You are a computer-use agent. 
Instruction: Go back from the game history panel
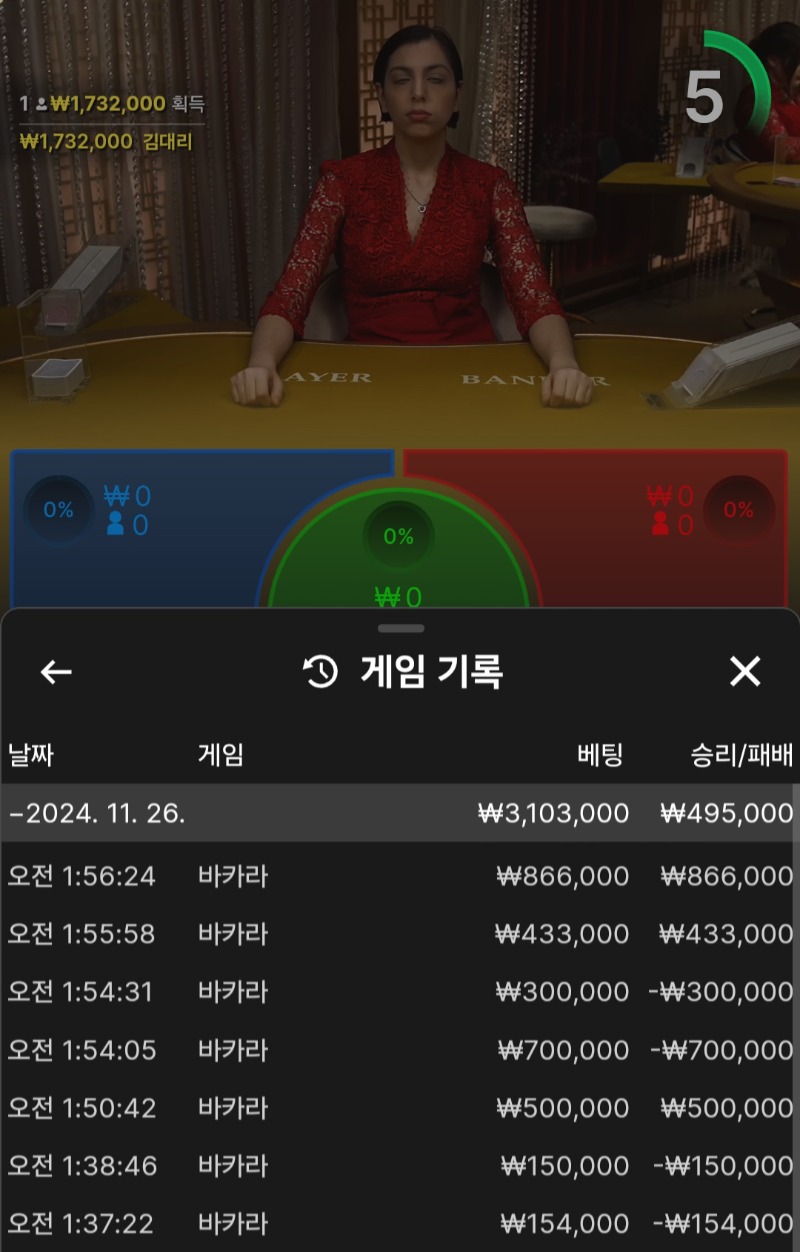[x=56, y=672]
